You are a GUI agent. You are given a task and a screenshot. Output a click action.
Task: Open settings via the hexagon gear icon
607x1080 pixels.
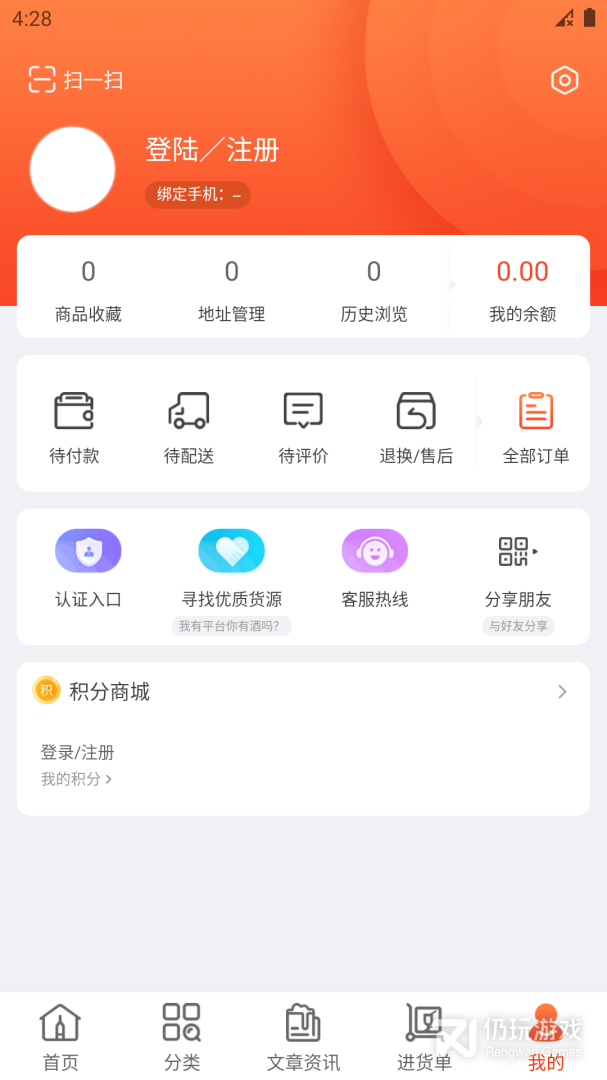coord(565,80)
